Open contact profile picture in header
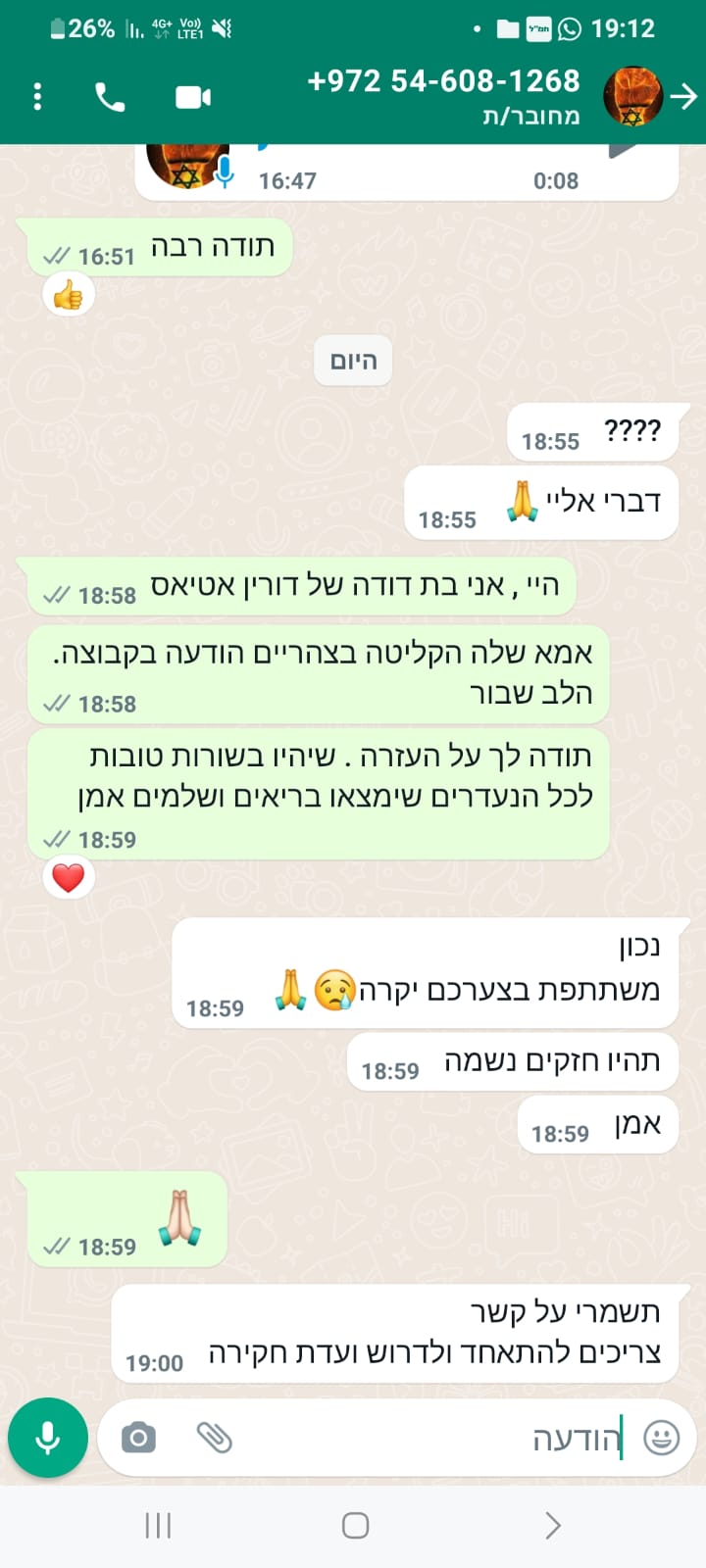Image resolution: width=706 pixels, height=1568 pixels. pyautogui.click(x=631, y=96)
